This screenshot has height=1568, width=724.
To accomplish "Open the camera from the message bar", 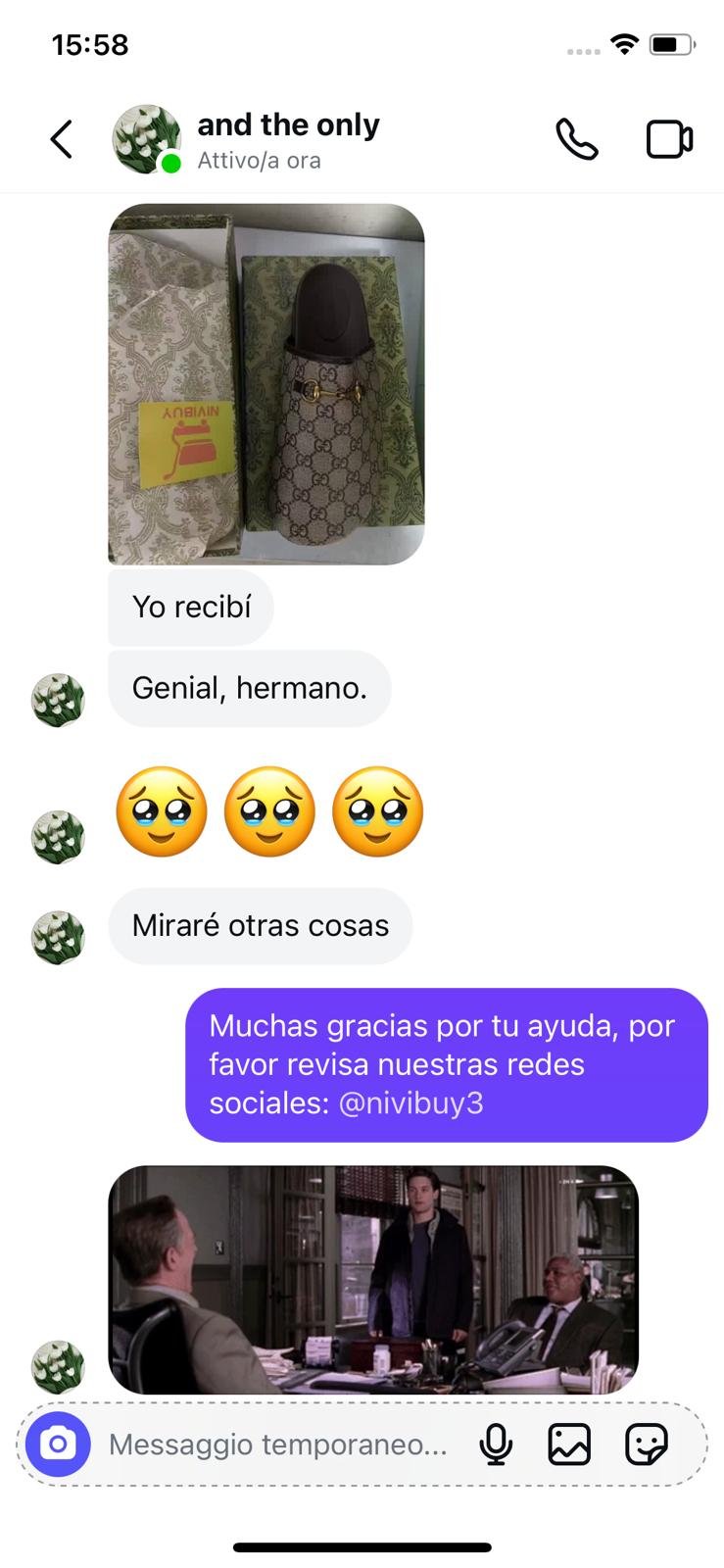I will click(58, 1444).
